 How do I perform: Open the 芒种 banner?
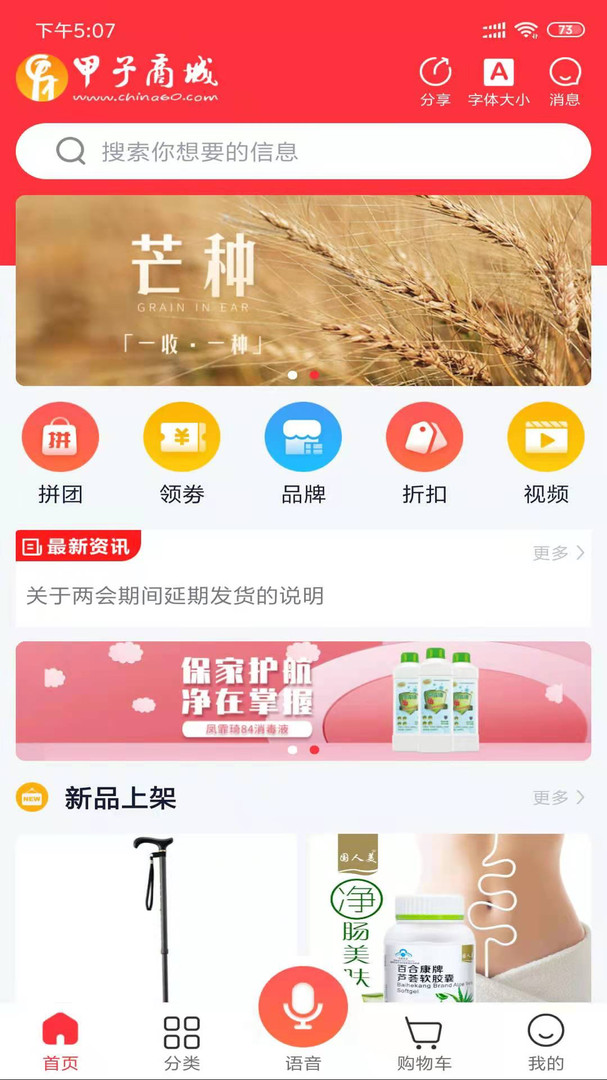(303, 290)
